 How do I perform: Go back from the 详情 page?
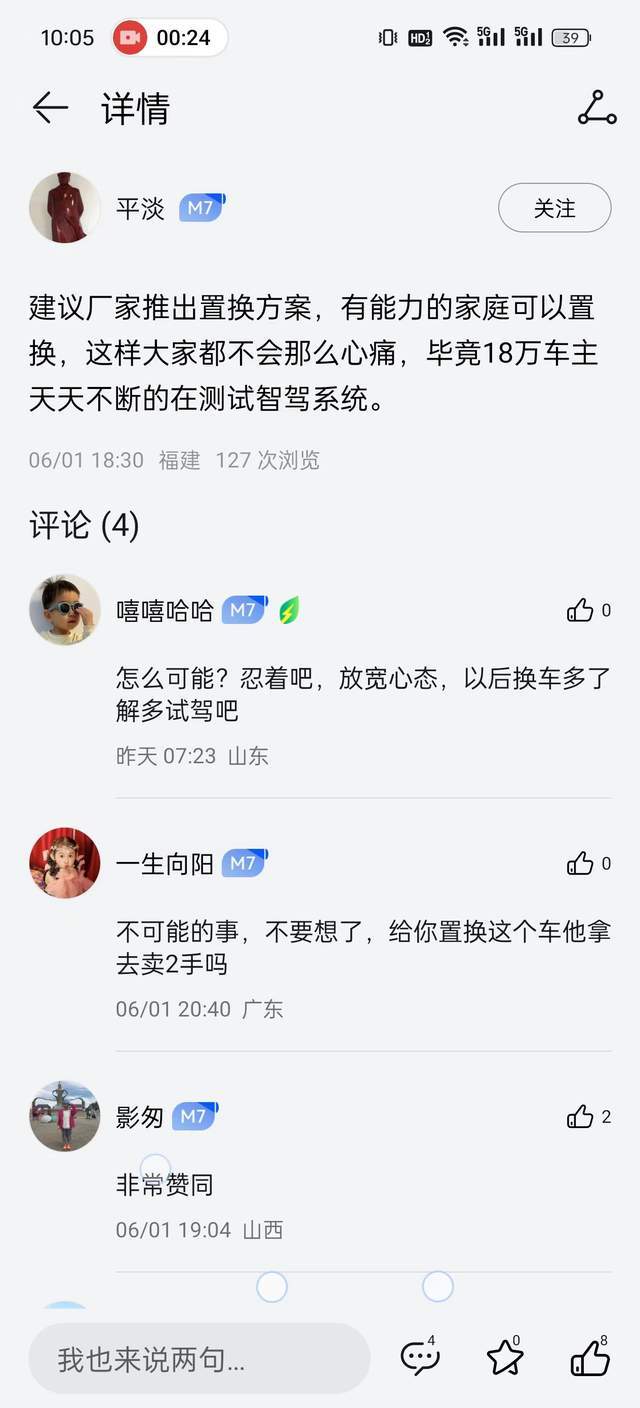pos(50,108)
